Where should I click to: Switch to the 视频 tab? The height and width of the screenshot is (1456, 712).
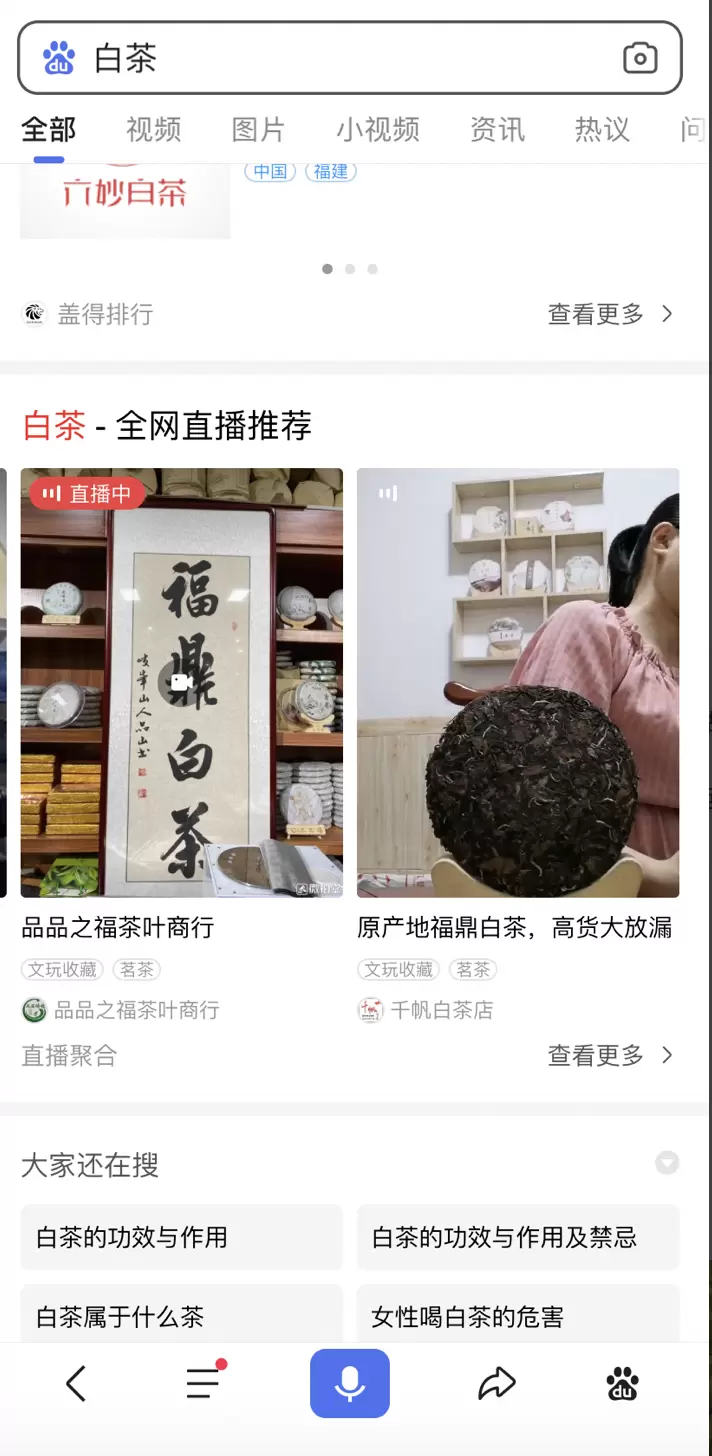pyautogui.click(x=153, y=129)
